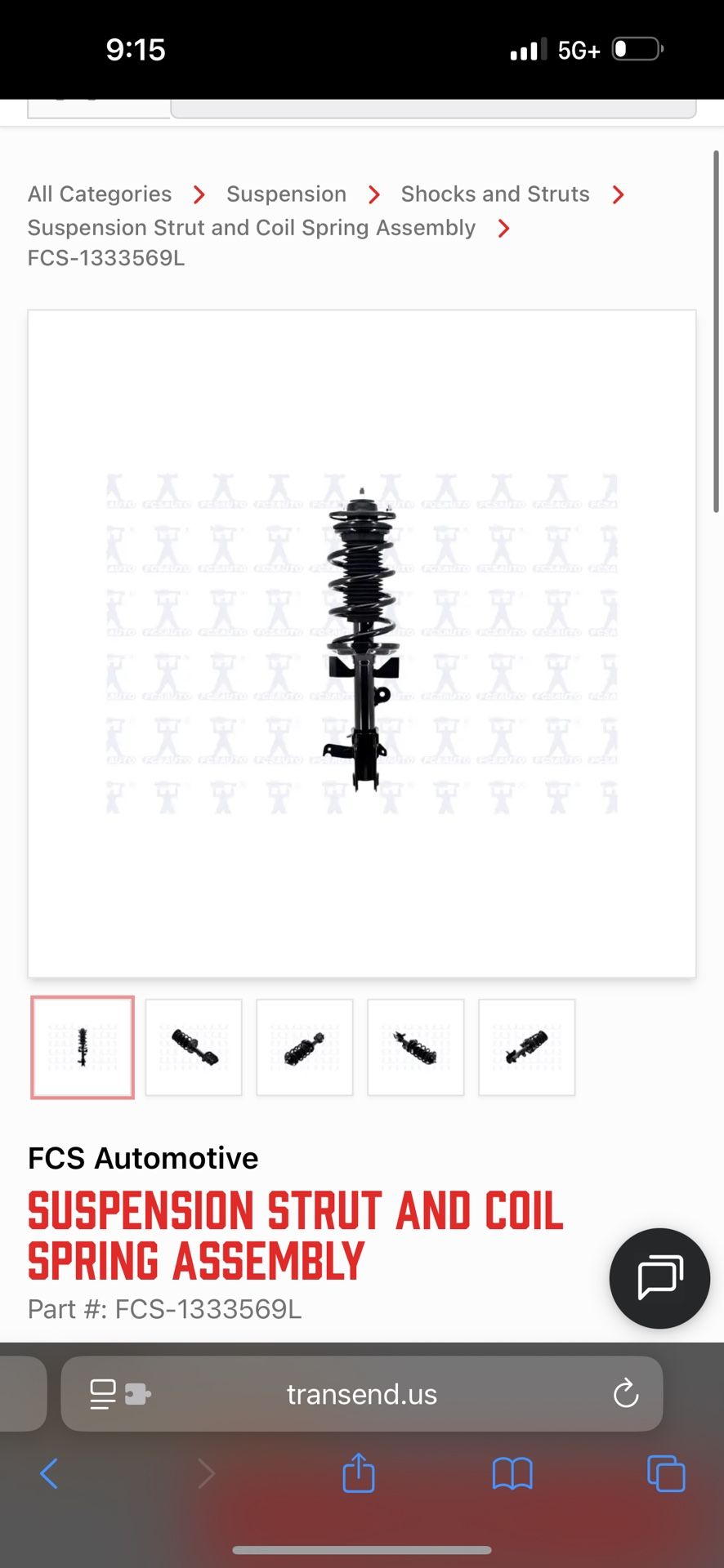Select the currently highlighted first thumbnail
This screenshot has width=724, height=1568.
click(x=82, y=1048)
